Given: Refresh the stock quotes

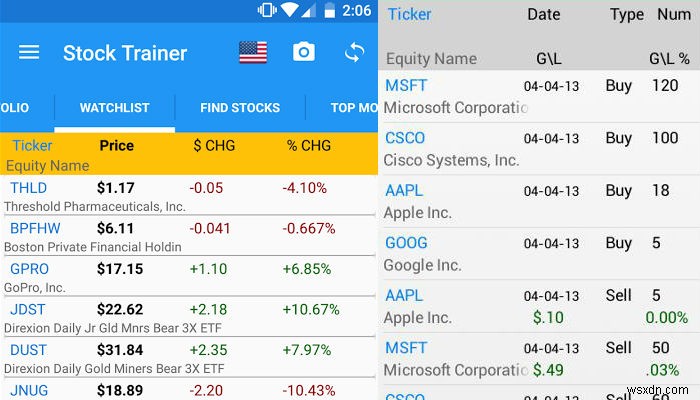Looking at the screenshot, I should 353,52.
